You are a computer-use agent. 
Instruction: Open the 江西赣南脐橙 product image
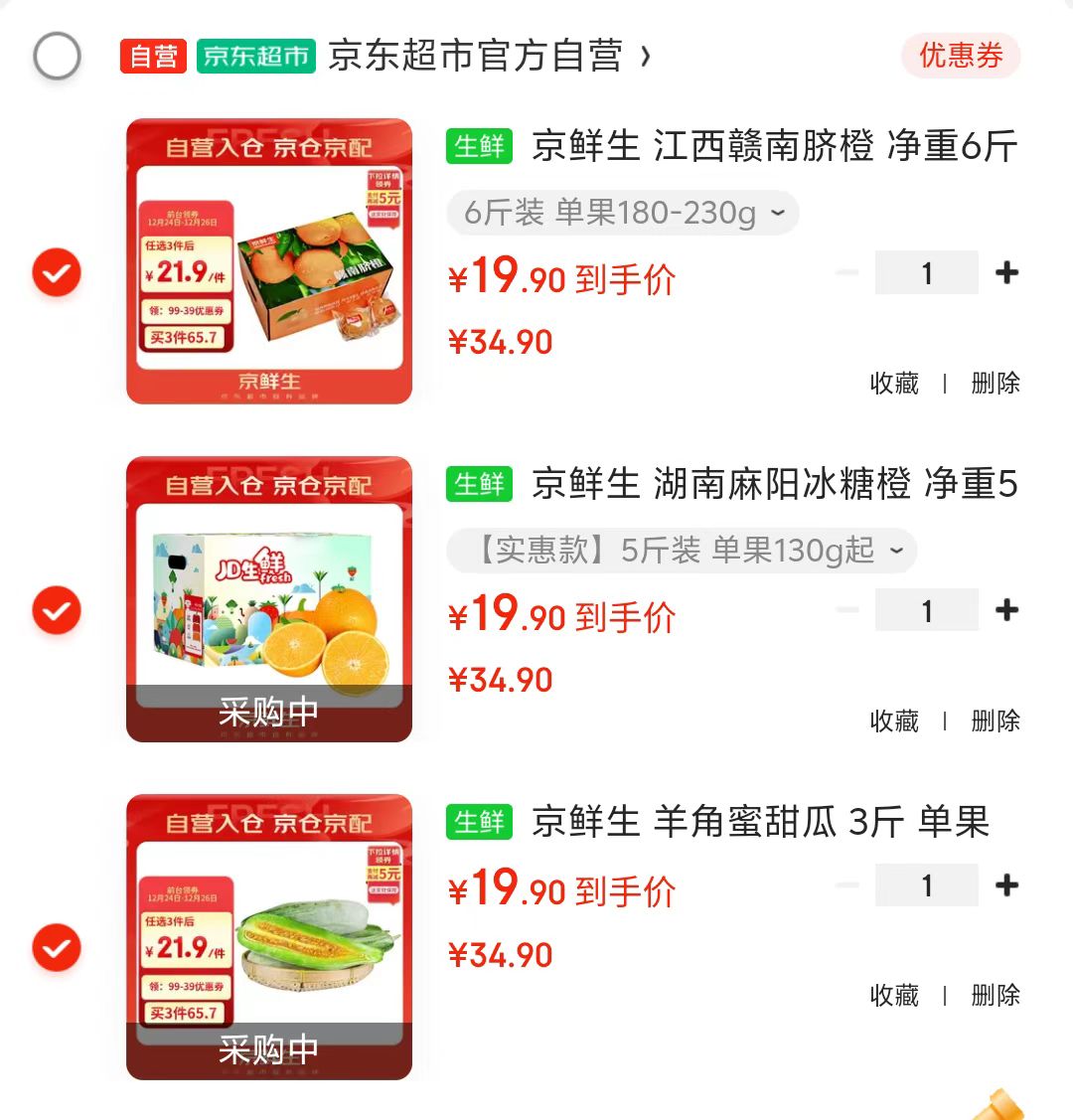click(269, 261)
